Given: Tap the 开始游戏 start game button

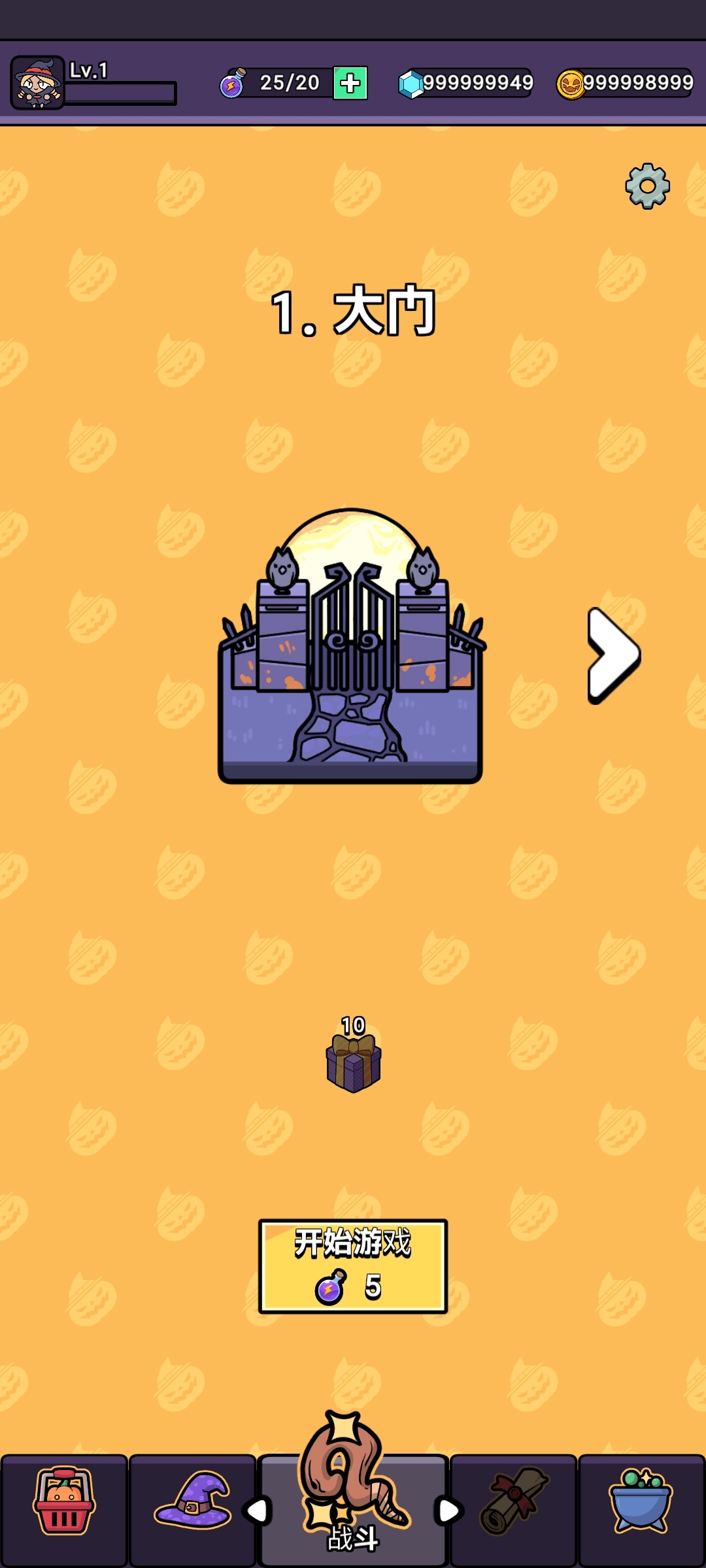Looking at the screenshot, I should click(353, 1266).
